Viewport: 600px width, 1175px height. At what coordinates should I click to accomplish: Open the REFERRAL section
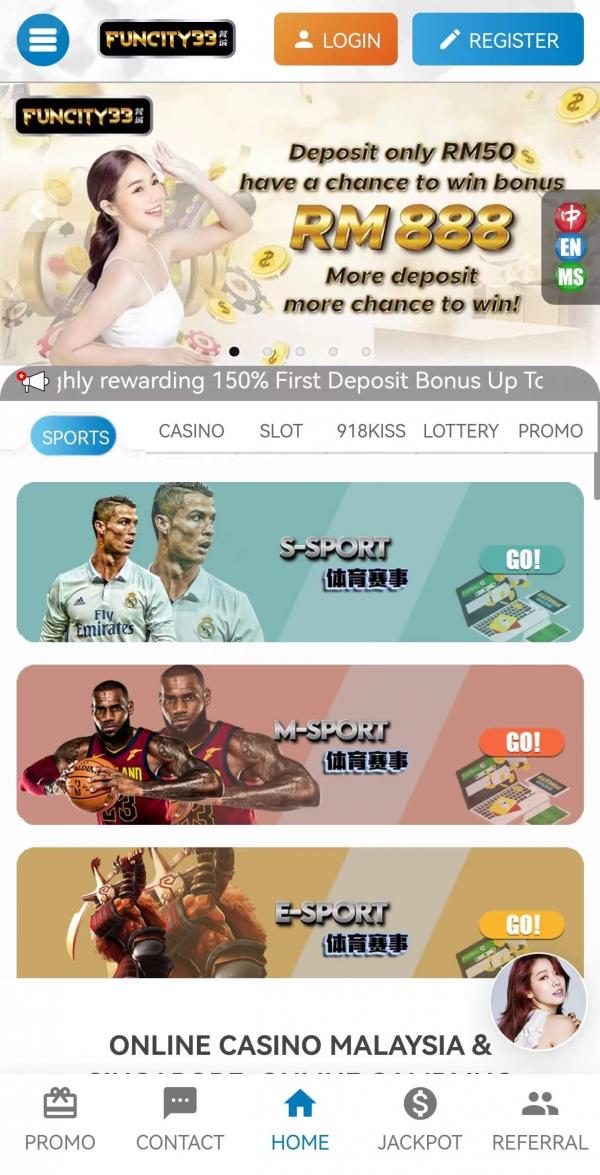point(540,1120)
